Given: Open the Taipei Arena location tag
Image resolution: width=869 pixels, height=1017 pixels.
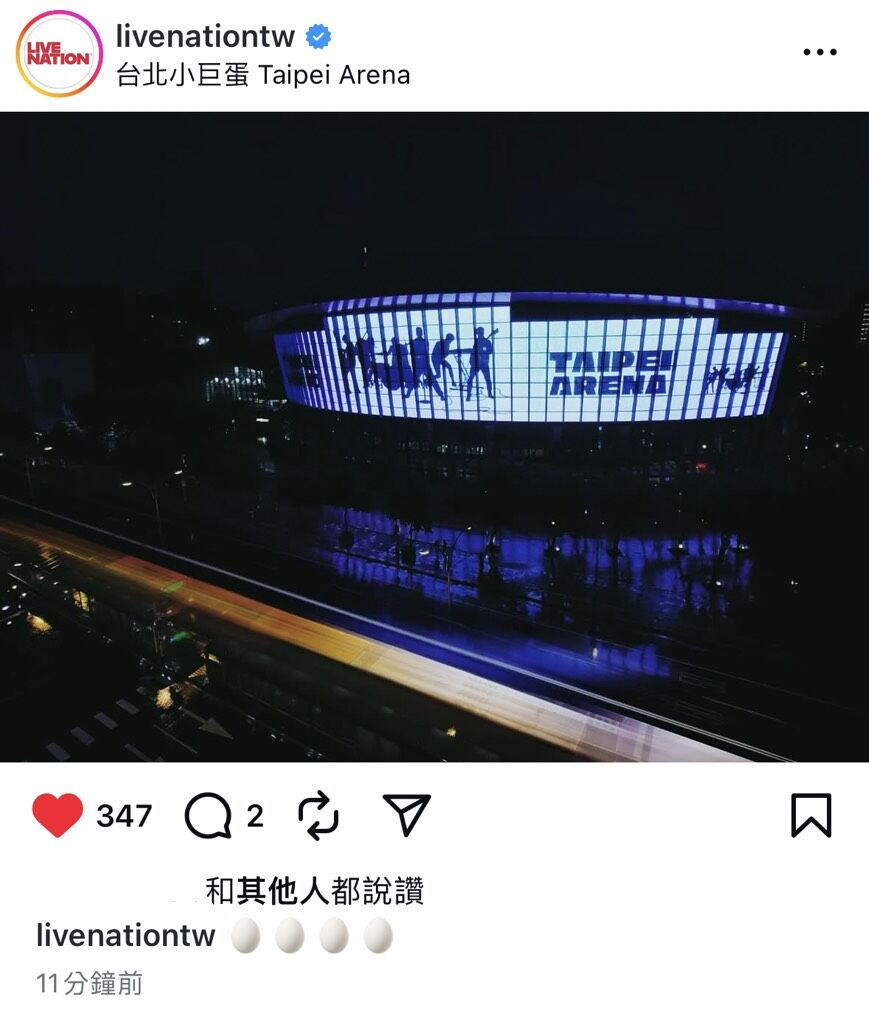Looking at the screenshot, I should [x=263, y=75].
